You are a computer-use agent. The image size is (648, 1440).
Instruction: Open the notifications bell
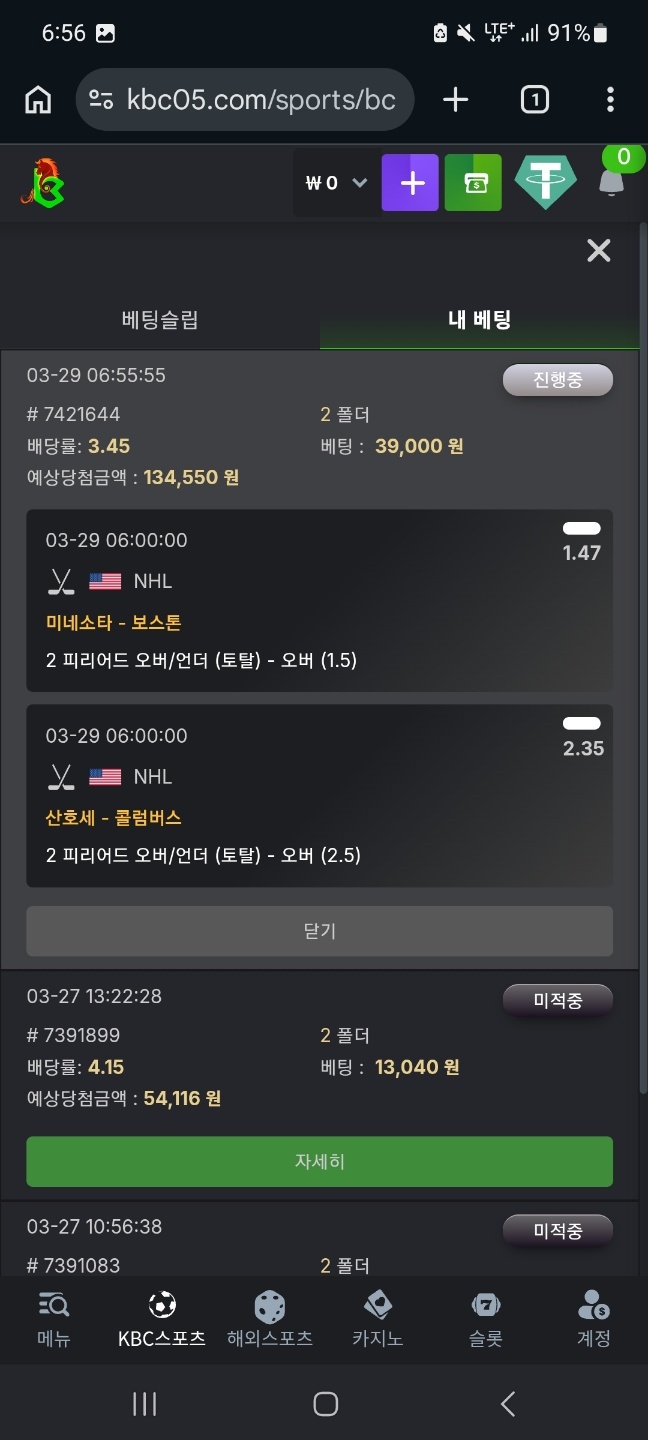coord(611,182)
